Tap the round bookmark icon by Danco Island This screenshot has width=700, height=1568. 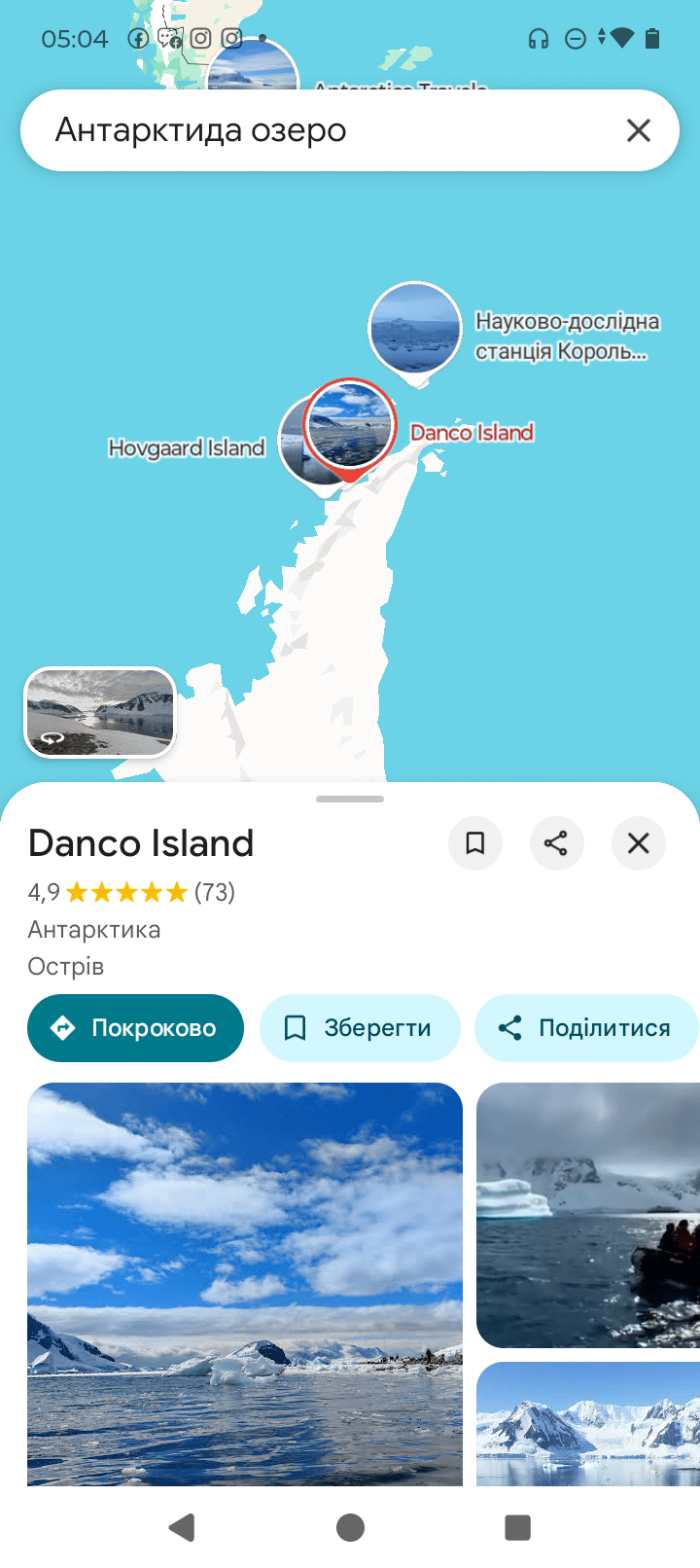[474, 842]
